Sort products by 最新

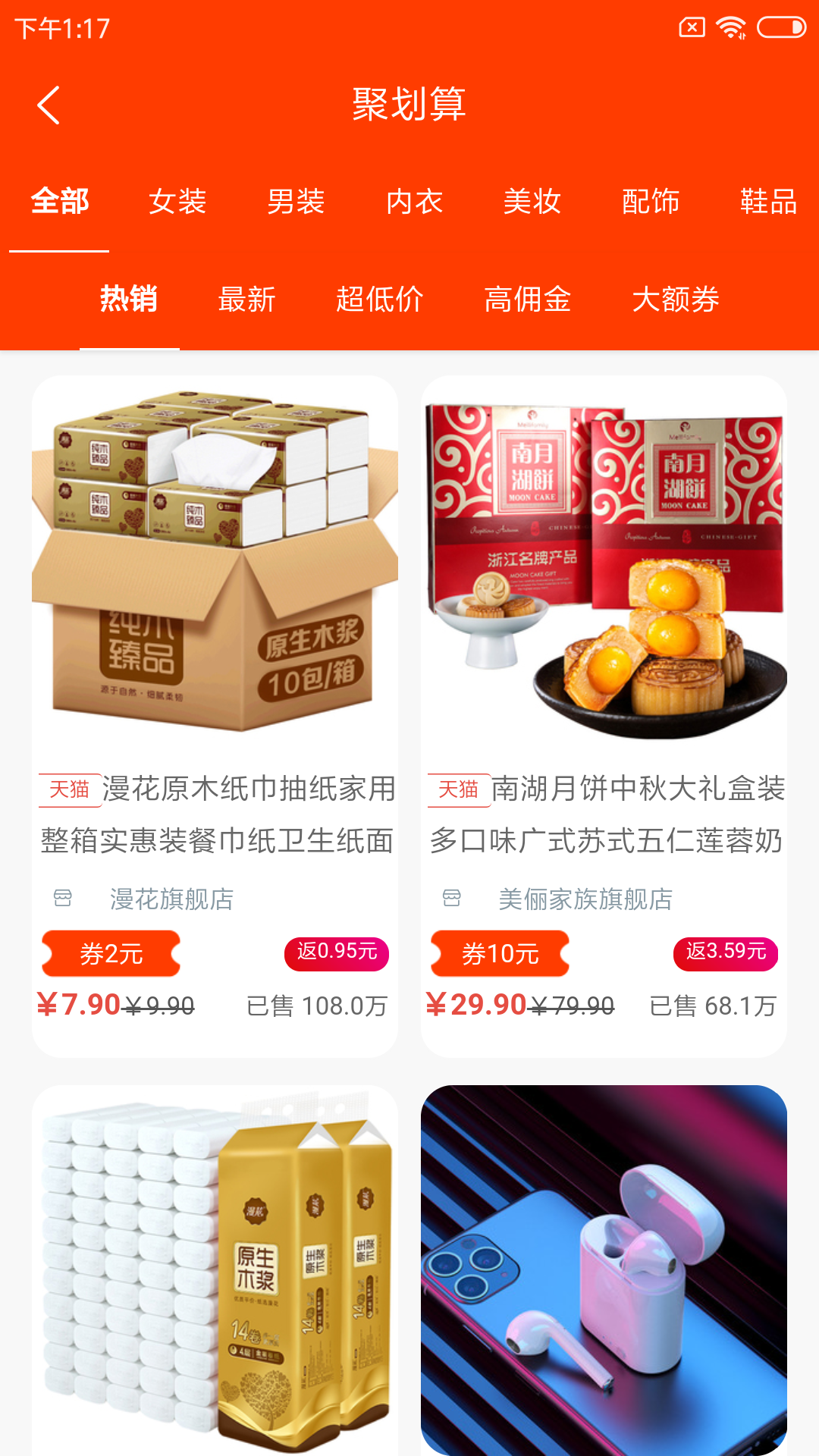click(246, 300)
